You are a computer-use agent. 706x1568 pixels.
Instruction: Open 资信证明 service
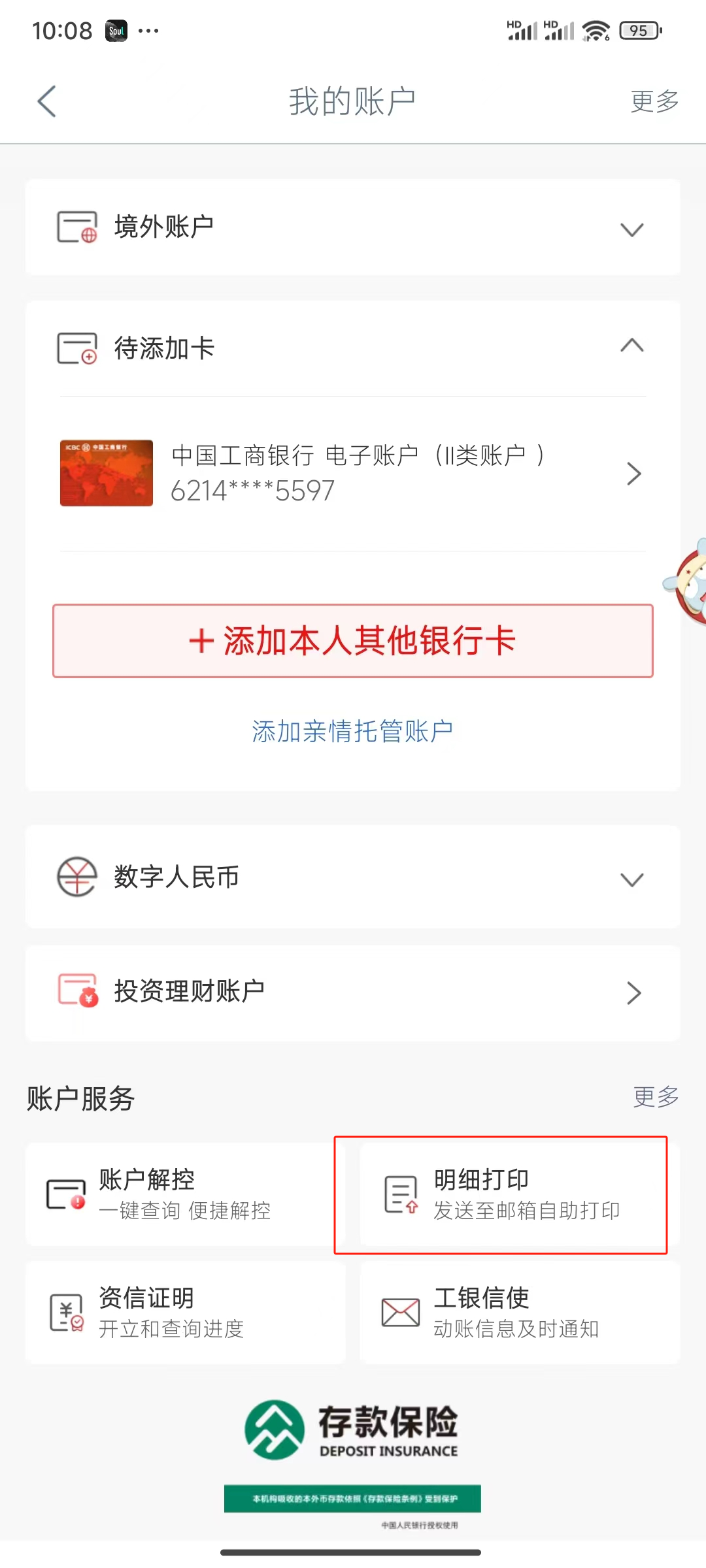(185, 1312)
